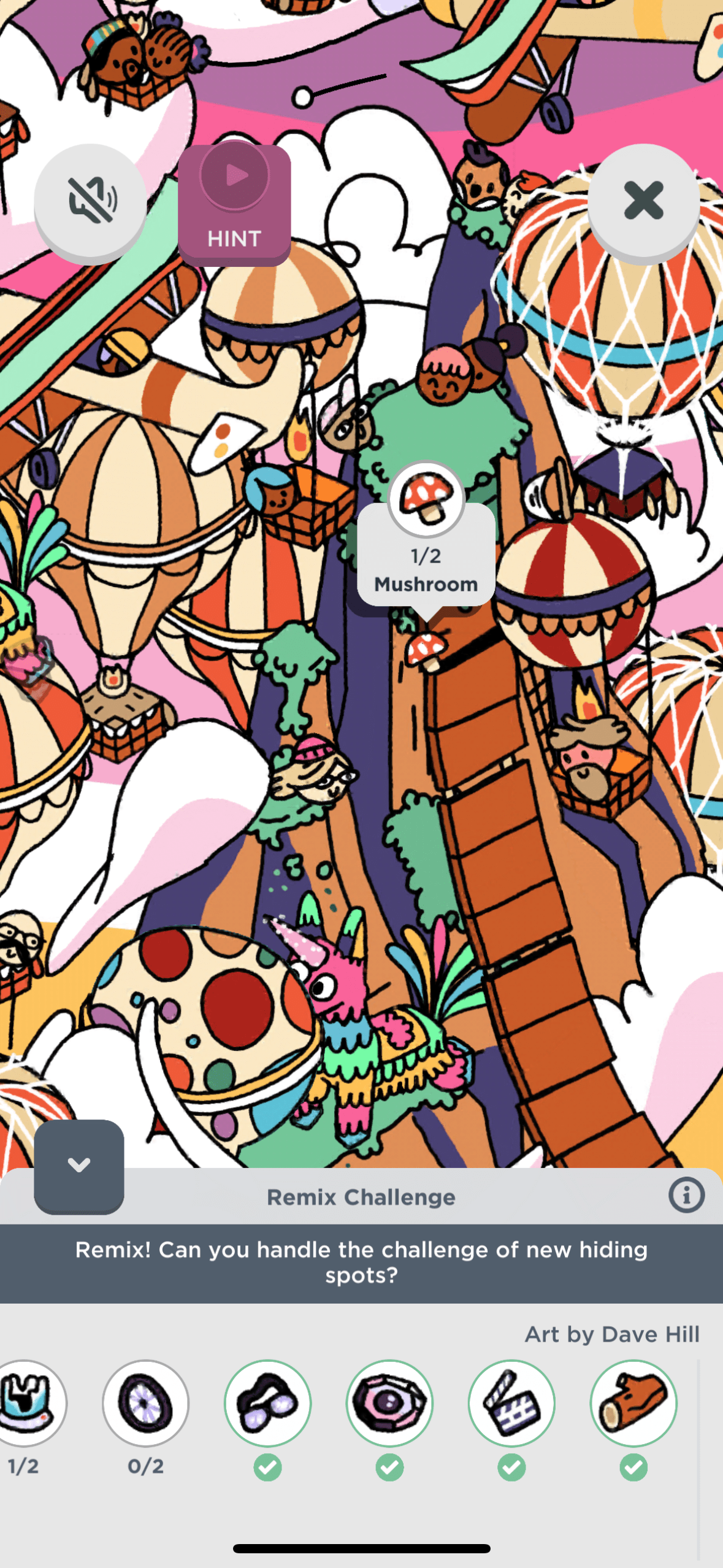
Task: Tap the HINT button
Action: (234, 204)
